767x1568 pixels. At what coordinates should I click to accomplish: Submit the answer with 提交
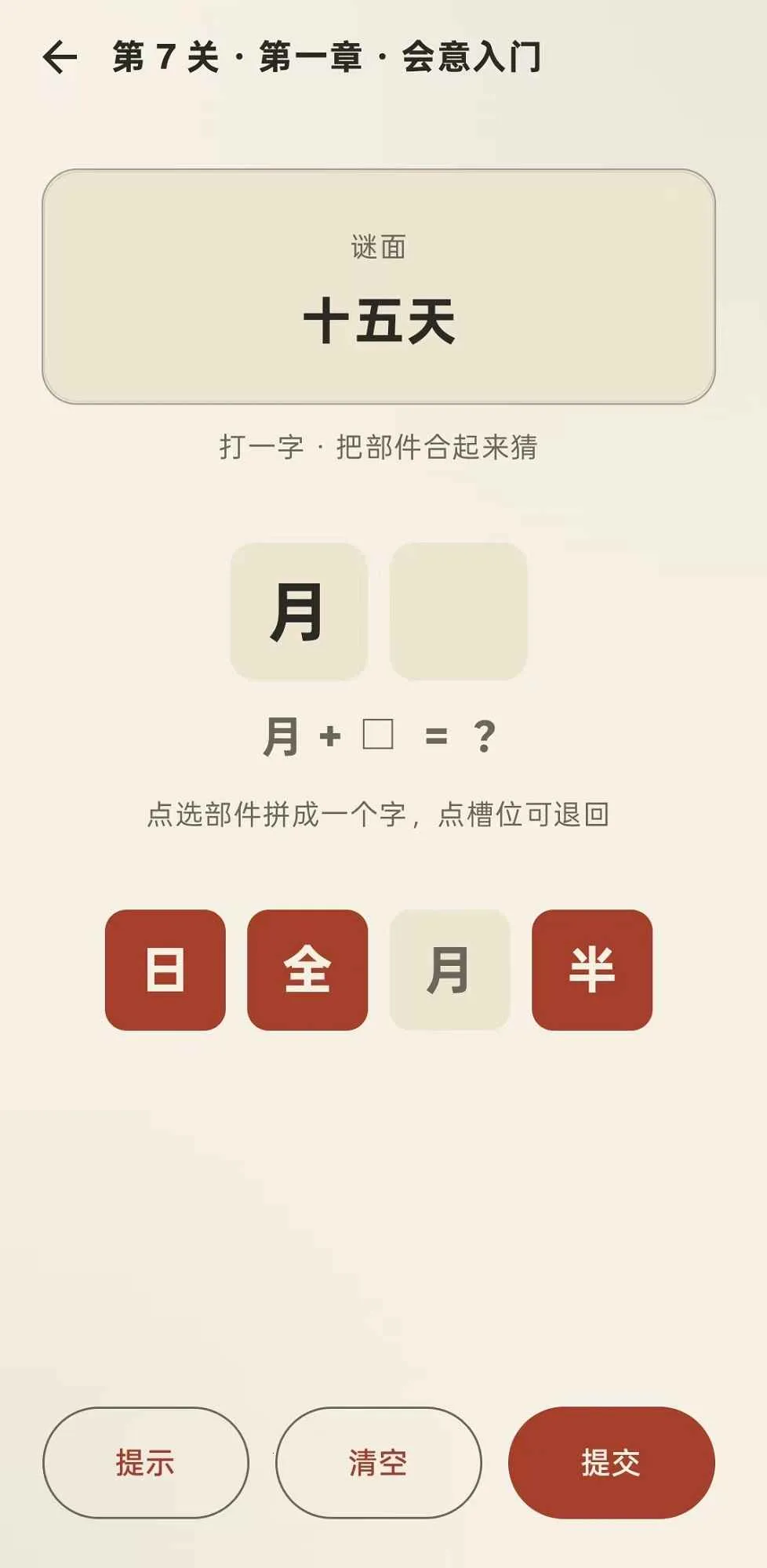pos(612,1462)
